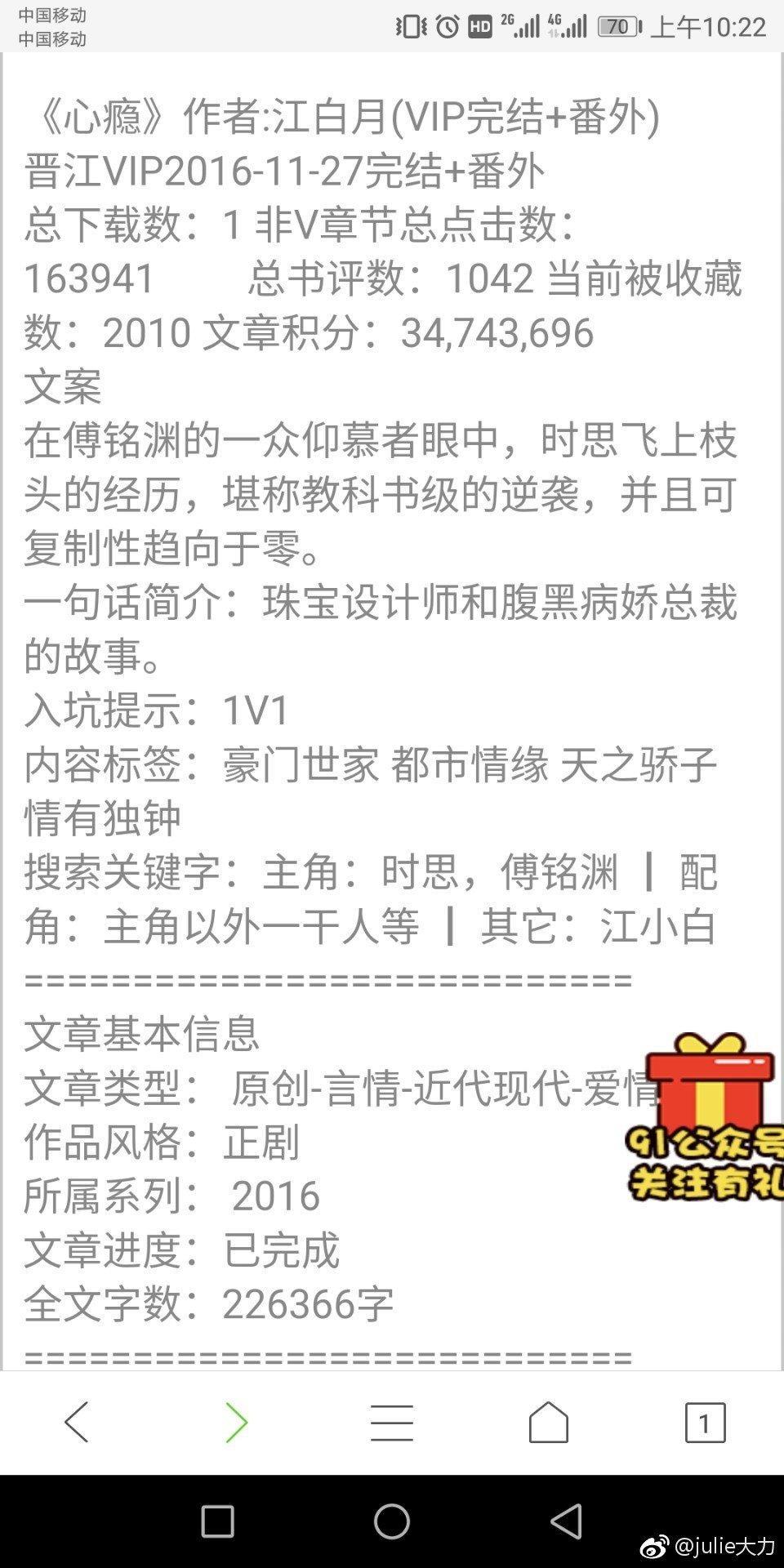Tap the system home circle
The height and width of the screenshot is (1568, 784).
point(392,1521)
